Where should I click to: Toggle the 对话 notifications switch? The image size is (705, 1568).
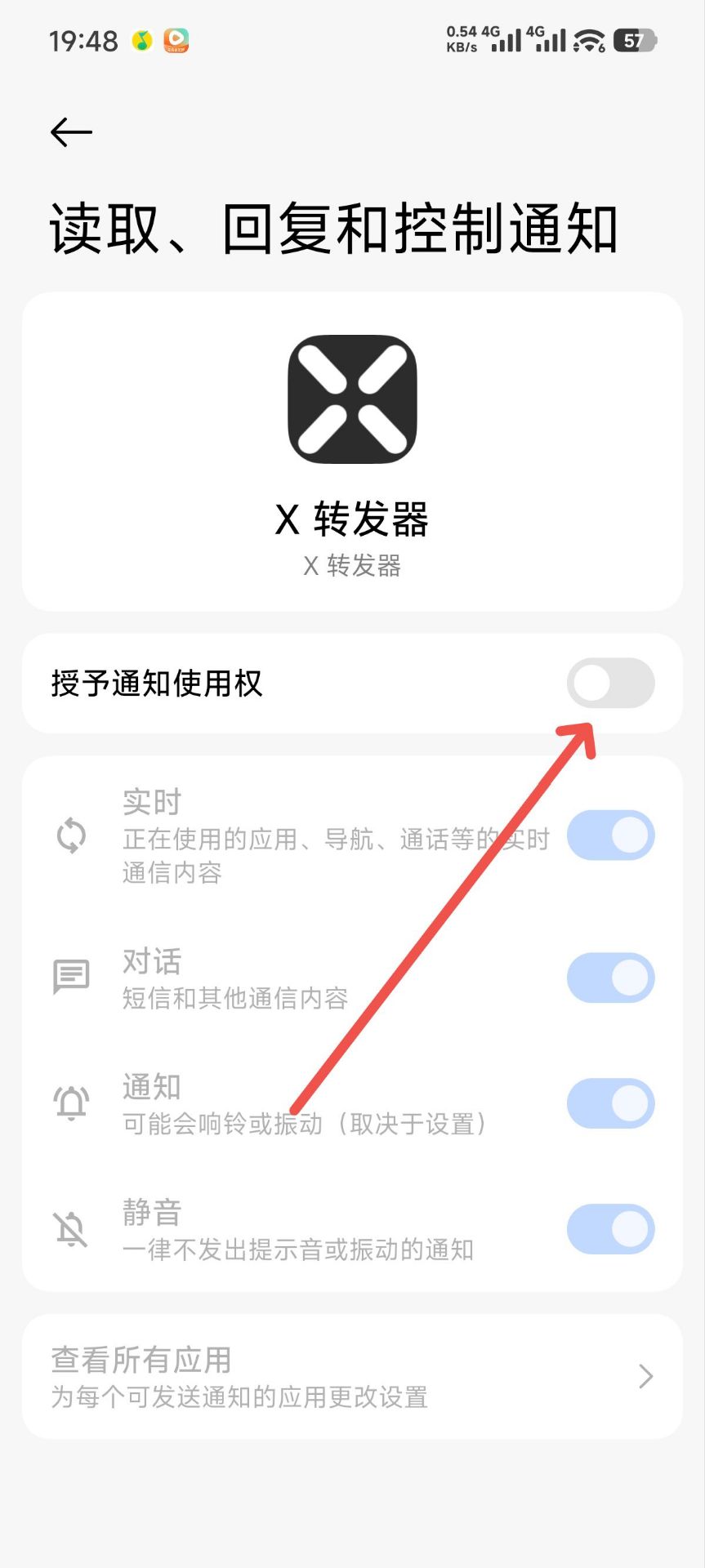(x=610, y=978)
